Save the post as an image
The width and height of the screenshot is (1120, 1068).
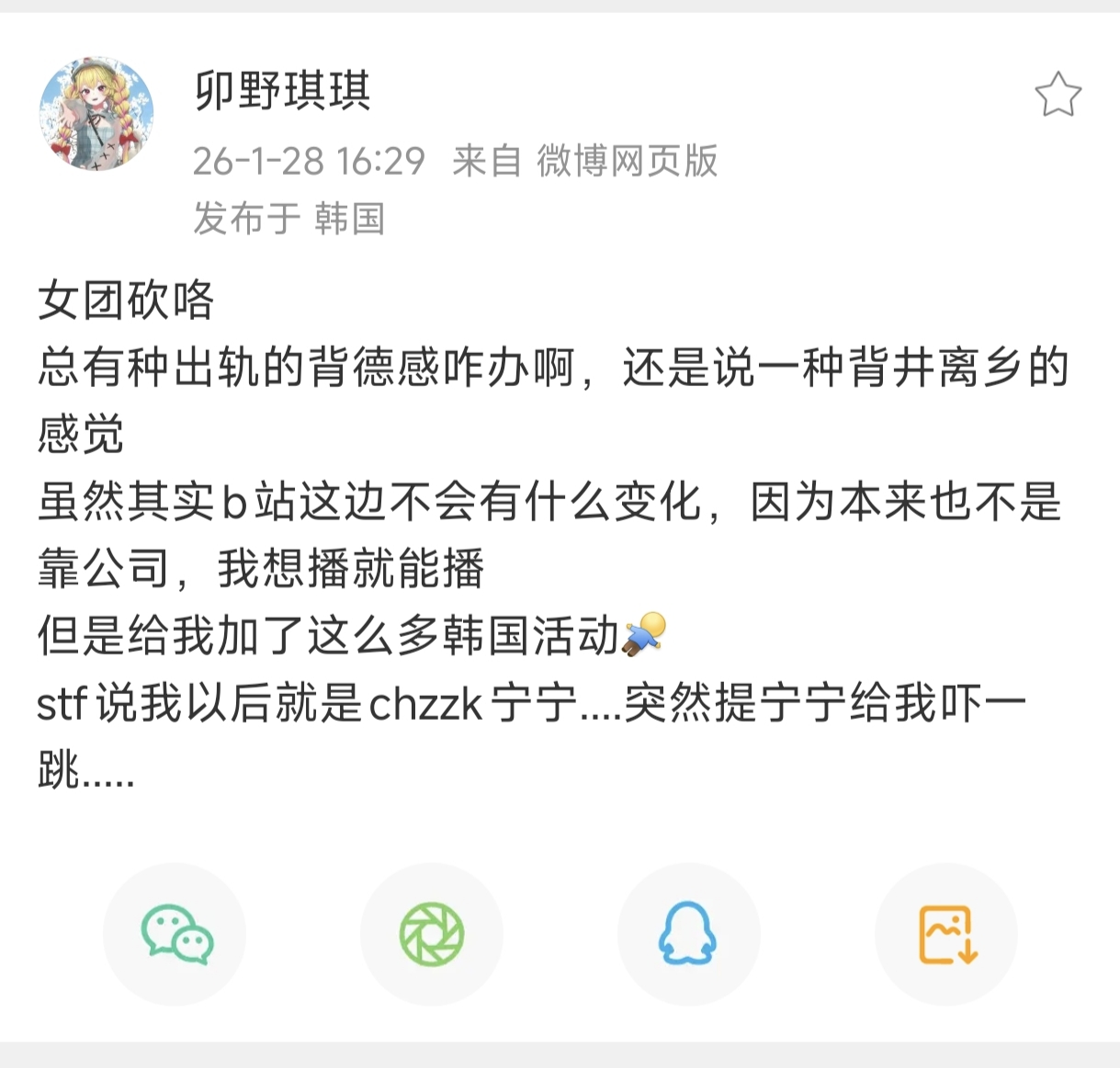pos(946,934)
